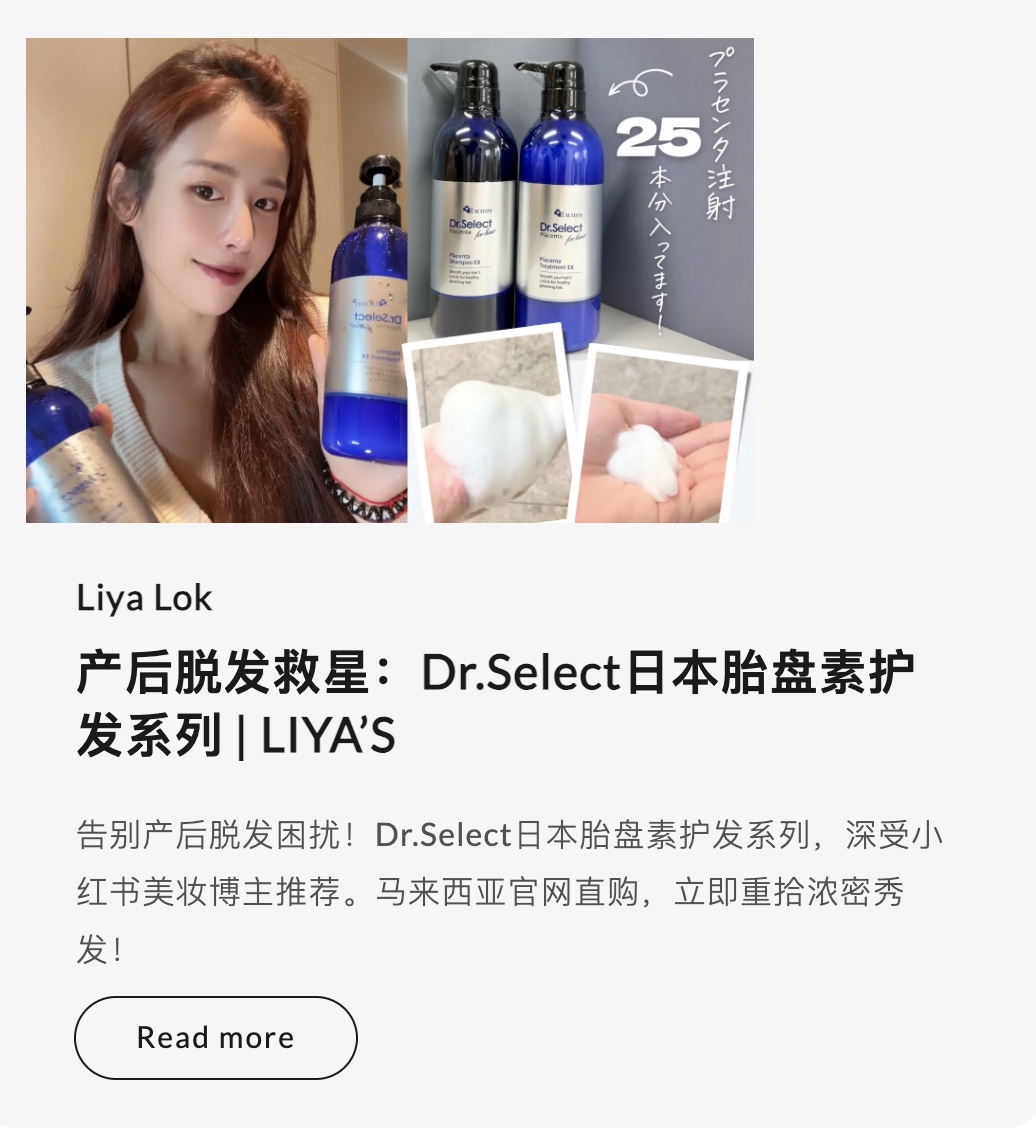
Task: Tap the Read more button
Action: tap(216, 1037)
